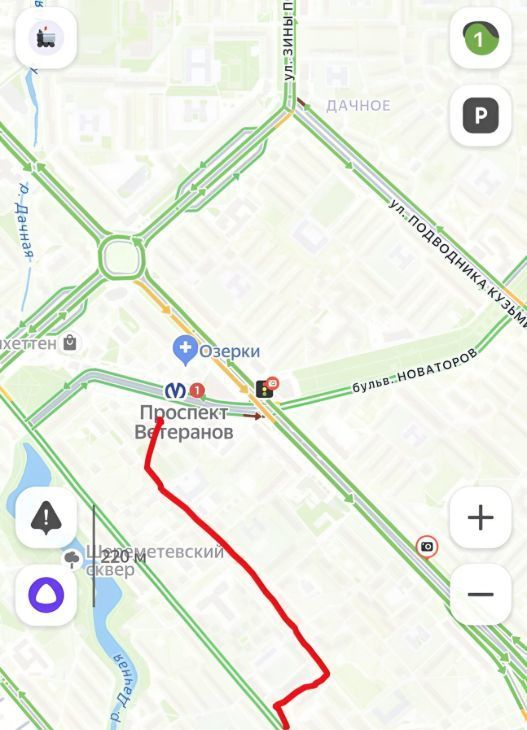Open the Alice voice assistant

point(46,595)
